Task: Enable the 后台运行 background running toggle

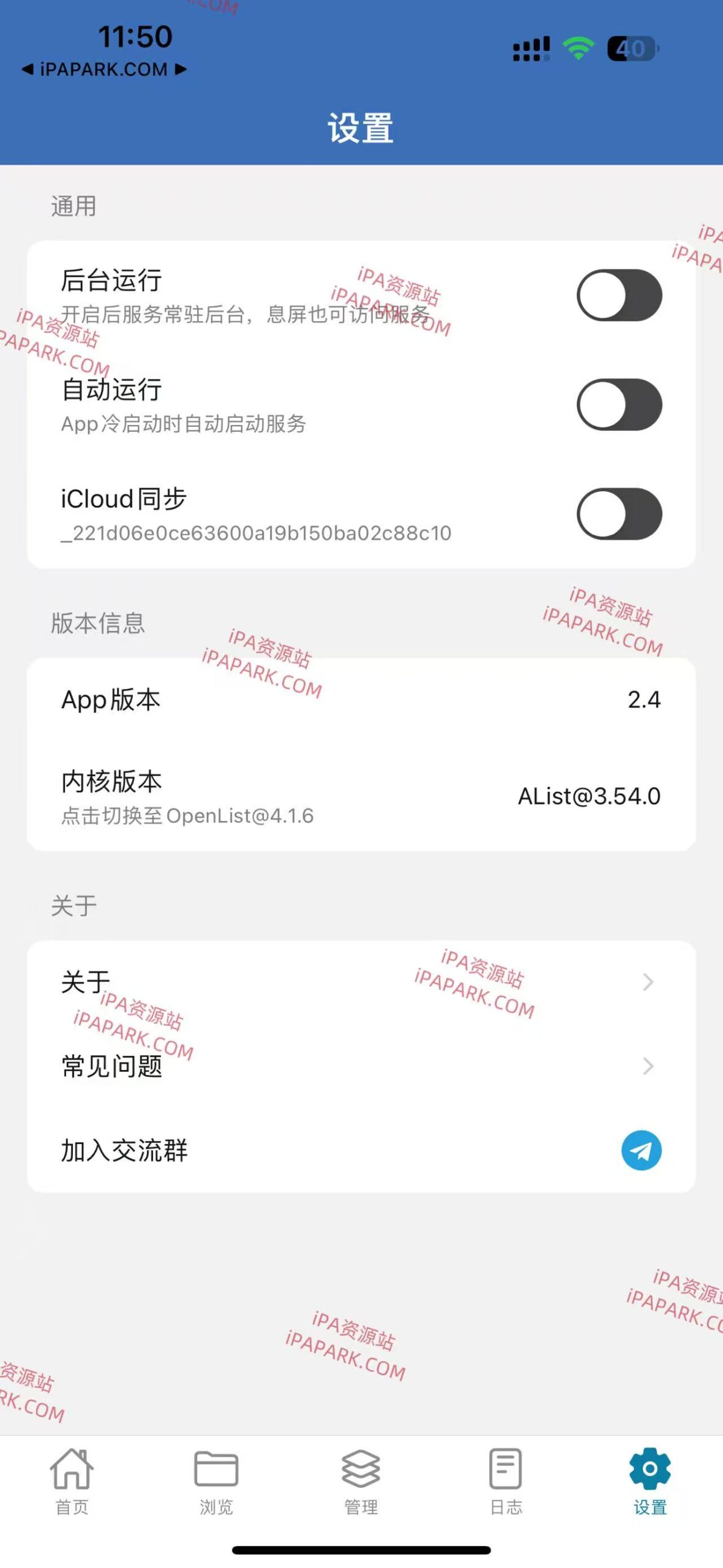Action: point(618,295)
